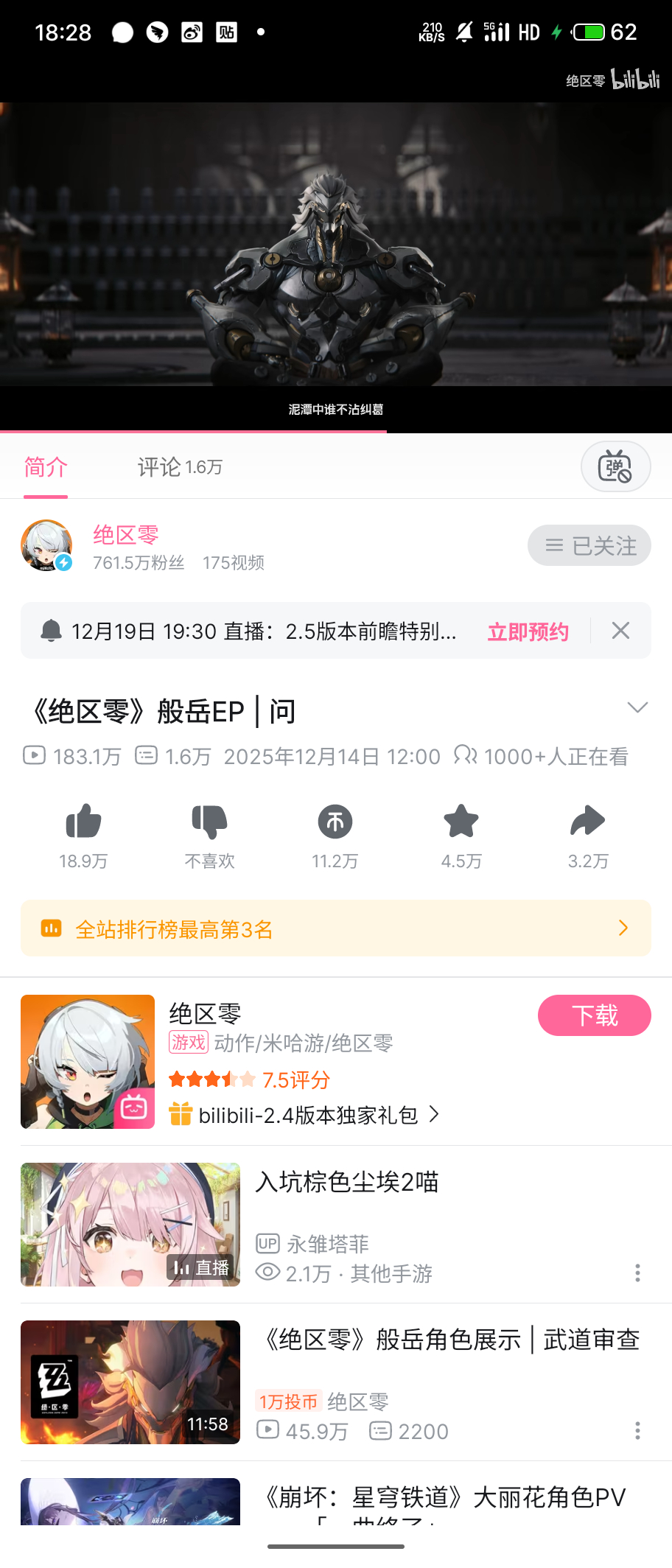
Task: Download the 绝区零 game
Action: click(594, 1015)
